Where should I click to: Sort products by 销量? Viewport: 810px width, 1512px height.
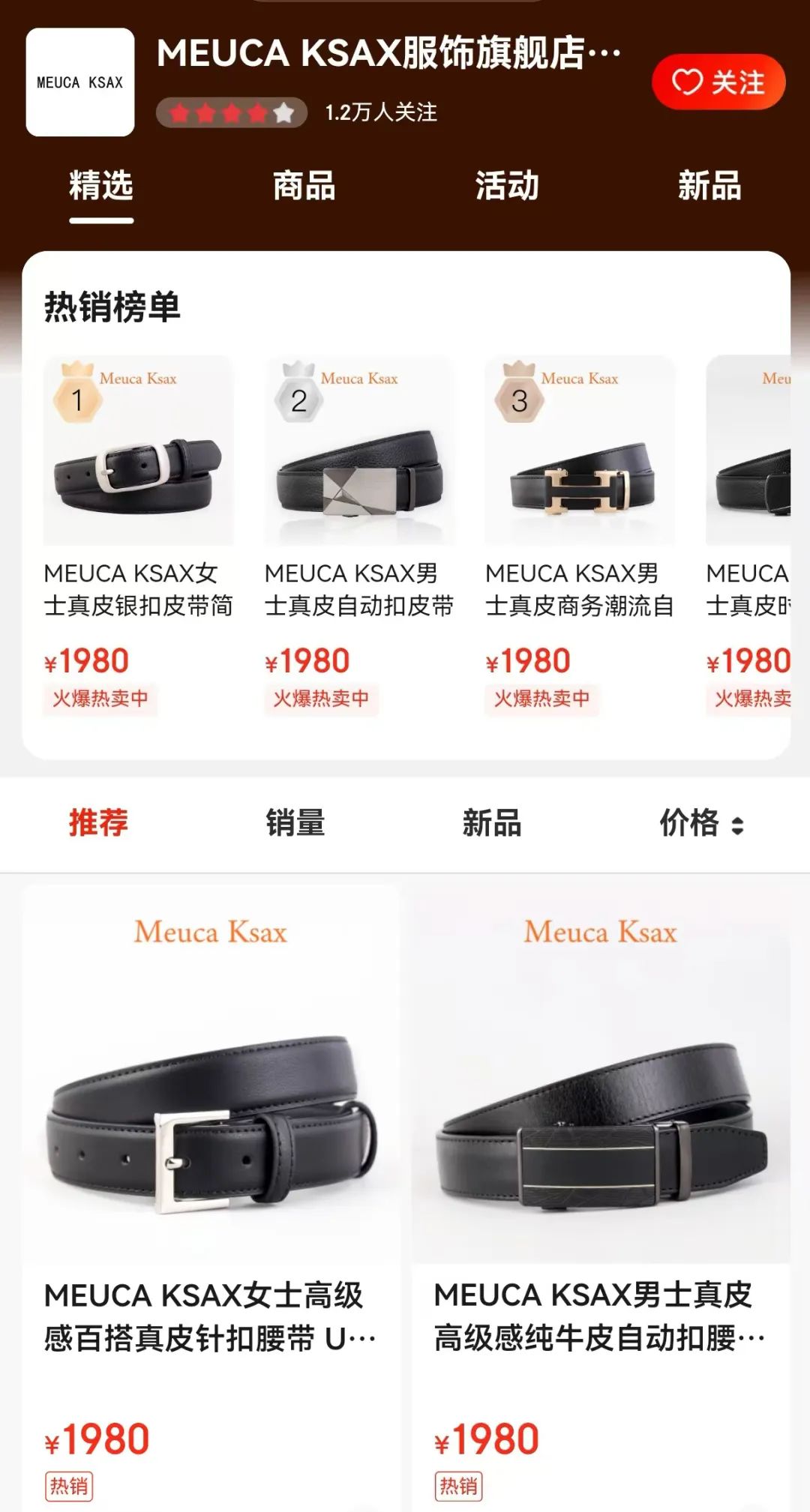(x=295, y=823)
